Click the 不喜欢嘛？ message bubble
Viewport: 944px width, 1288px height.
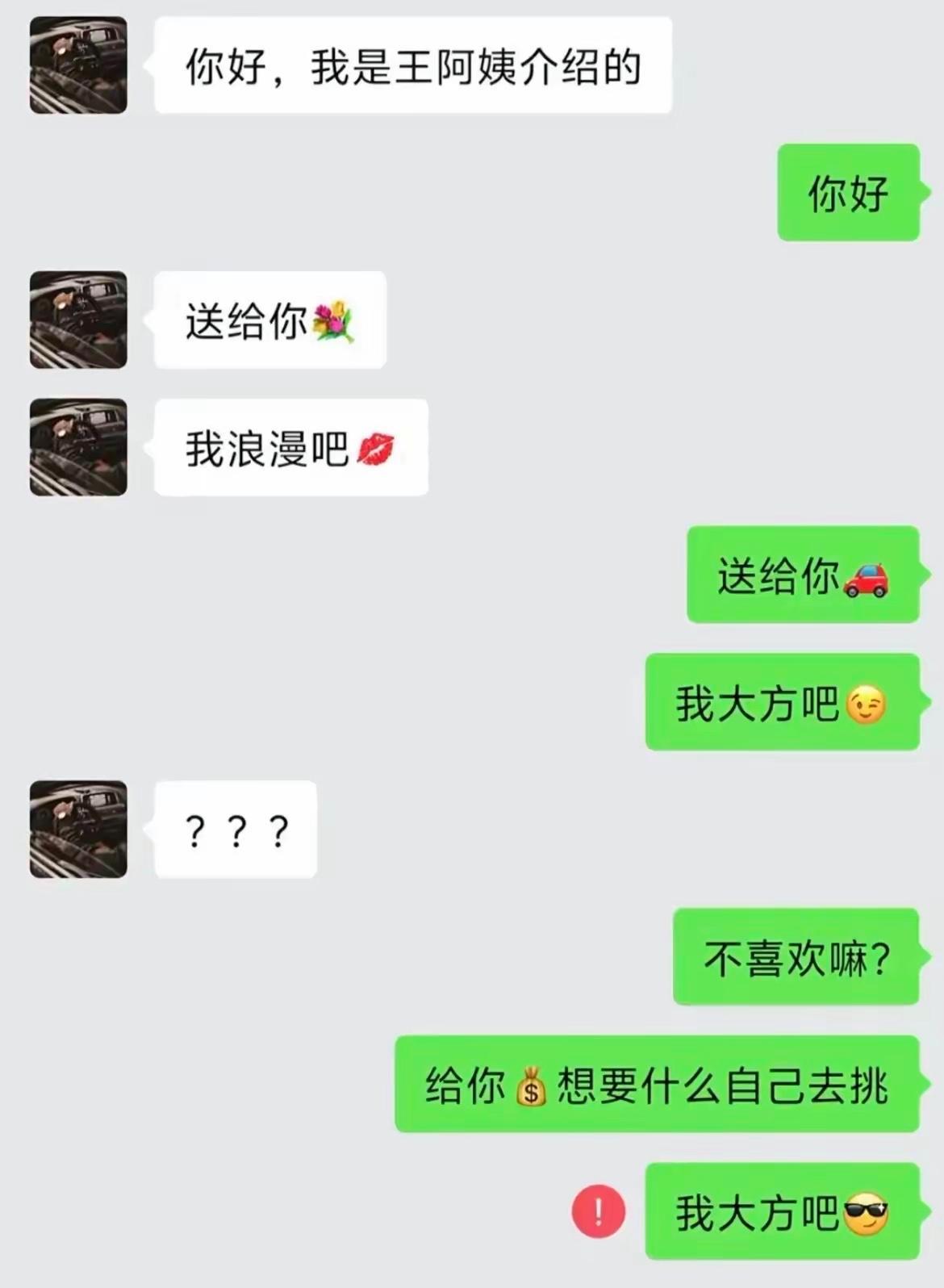tap(795, 958)
